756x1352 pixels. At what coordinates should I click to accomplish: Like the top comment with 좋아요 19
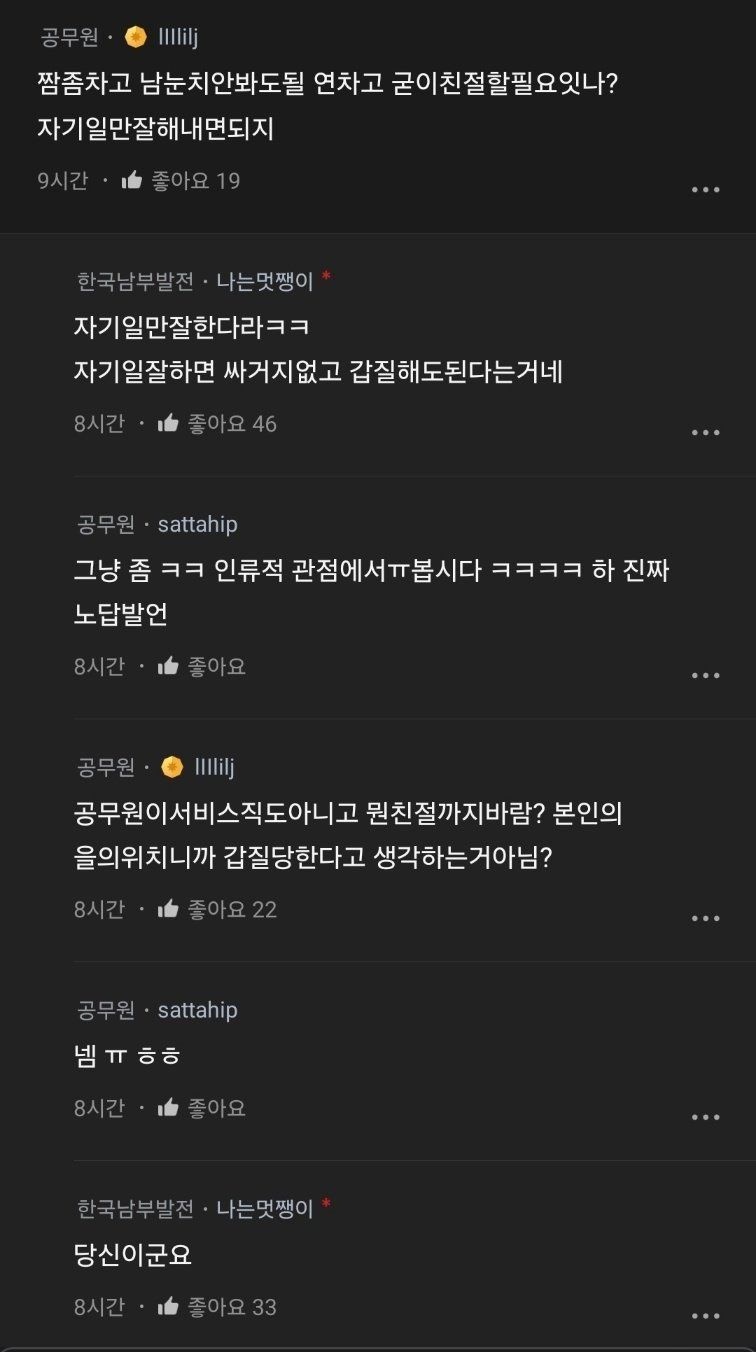(x=133, y=181)
